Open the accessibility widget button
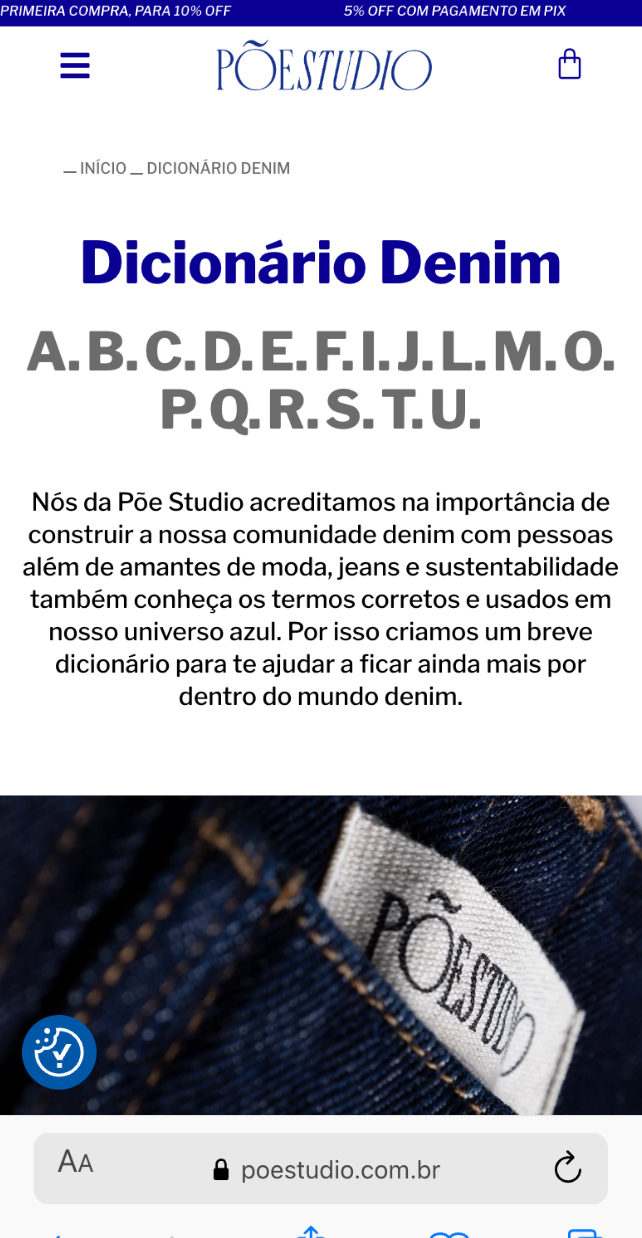642x1238 pixels. [59, 1052]
